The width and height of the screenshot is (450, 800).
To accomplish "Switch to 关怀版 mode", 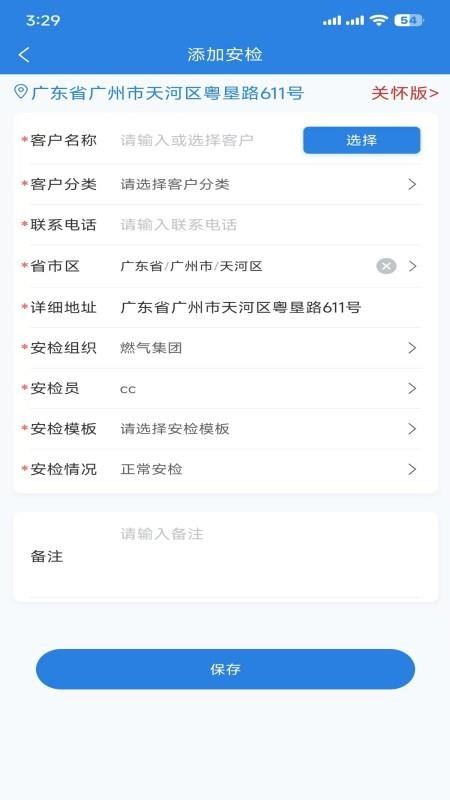I will point(405,93).
